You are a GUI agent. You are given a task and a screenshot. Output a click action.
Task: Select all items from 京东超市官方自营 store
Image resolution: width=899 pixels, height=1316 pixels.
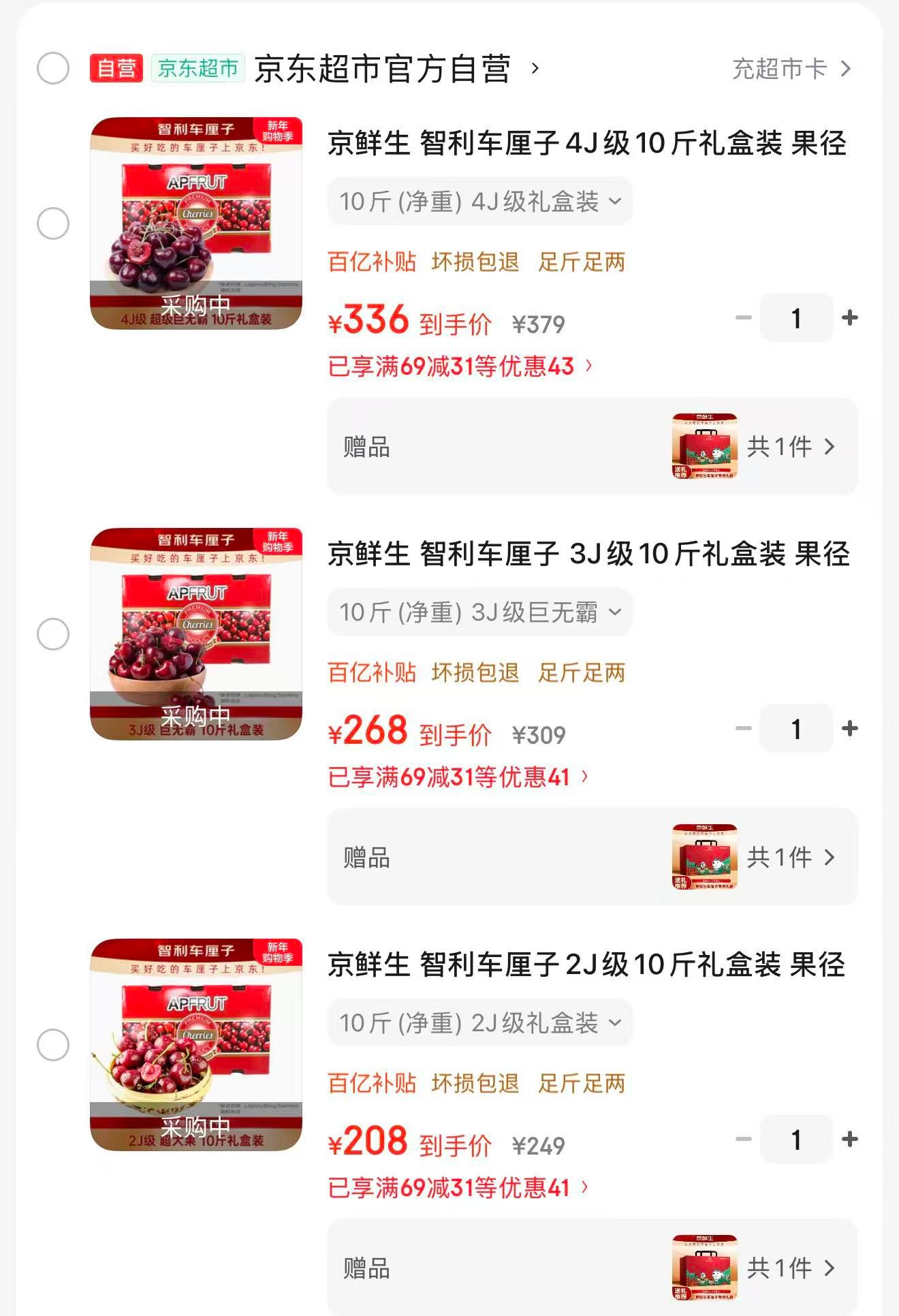53,68
